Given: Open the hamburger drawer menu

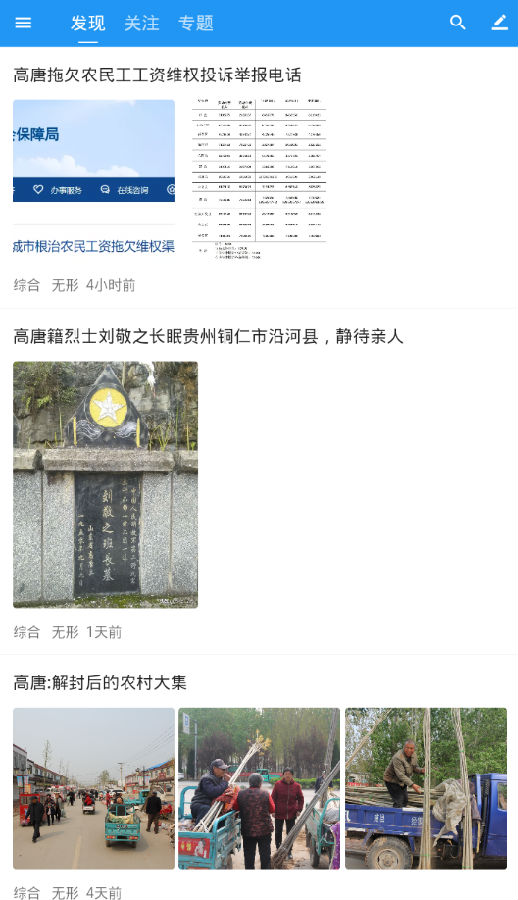Looking at the screenshot, I should [x=23, y=23].
